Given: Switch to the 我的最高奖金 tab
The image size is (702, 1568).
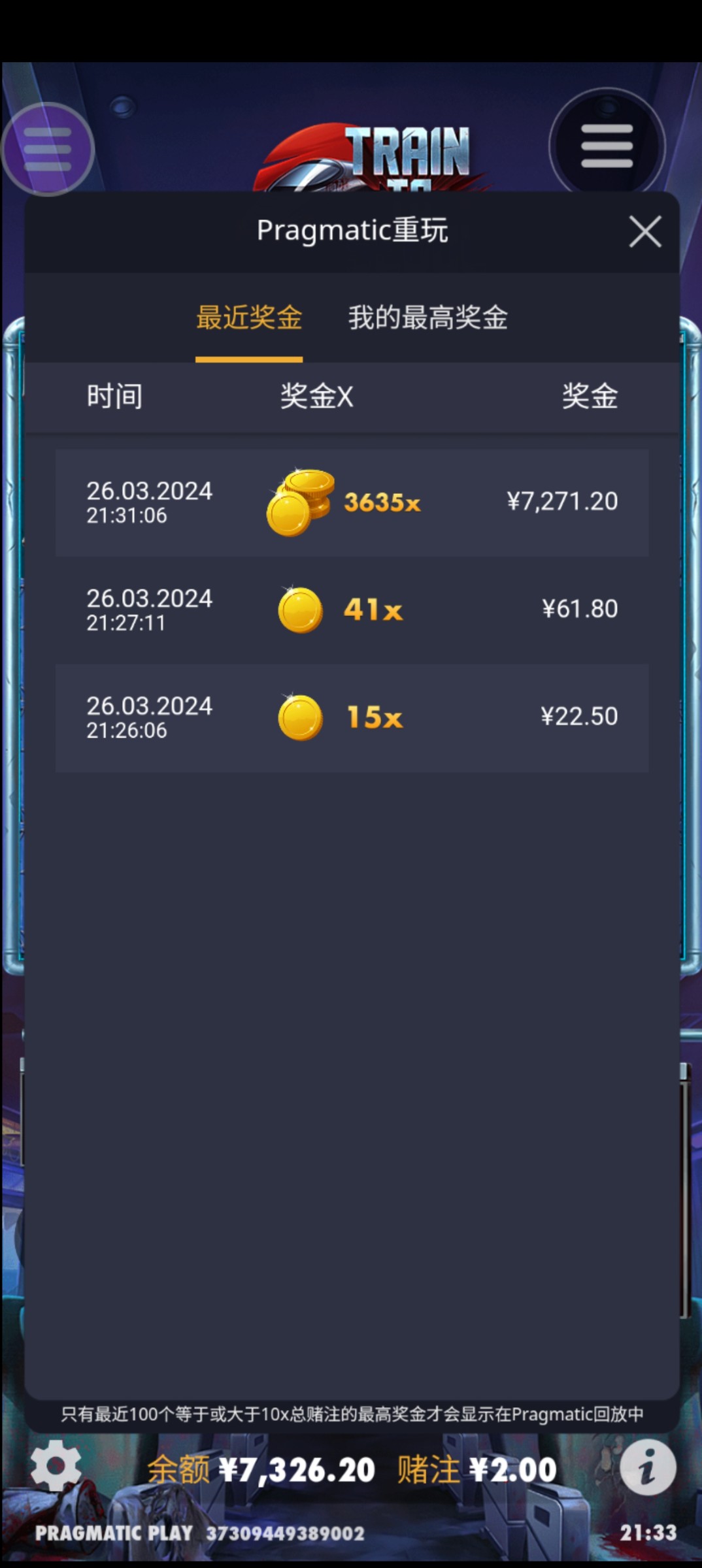Looking at the screenshot, I should 427,318.
